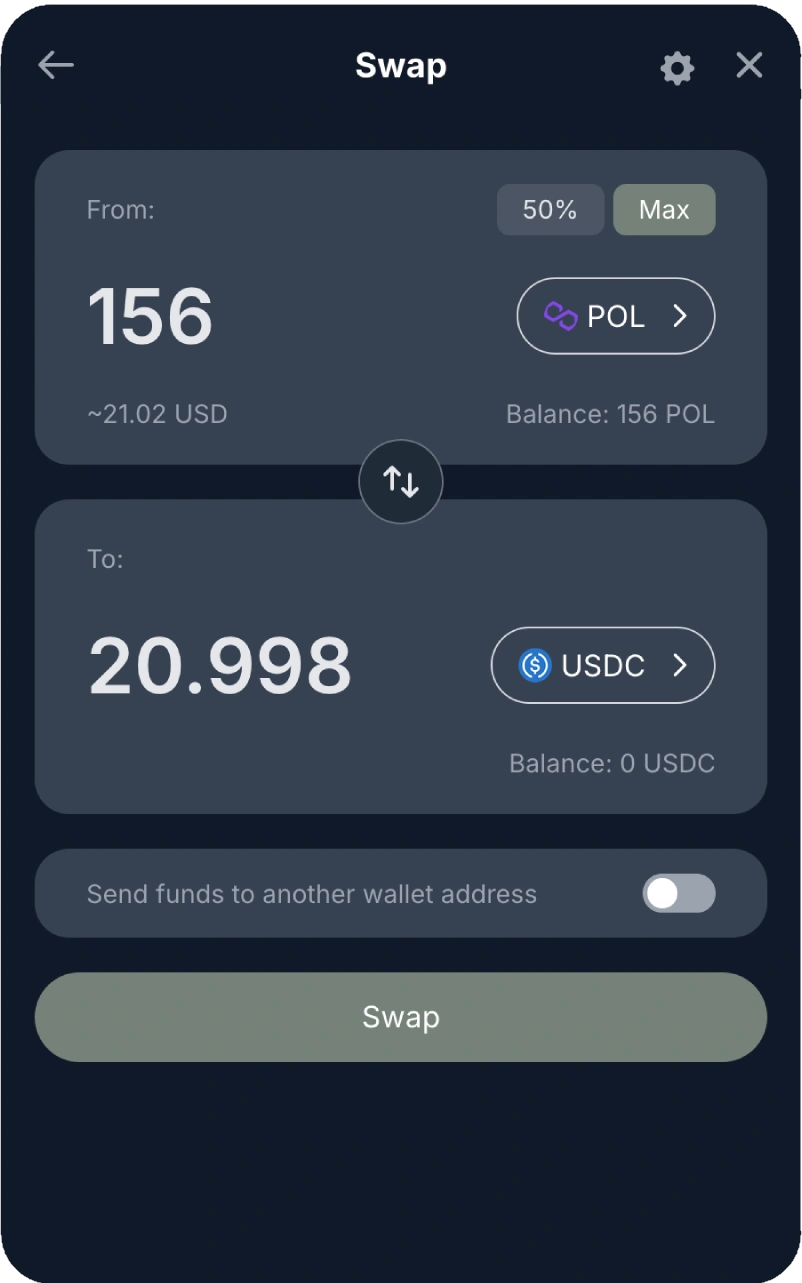Click the Swap page title
802x1283 pixels.
point(400,65)
